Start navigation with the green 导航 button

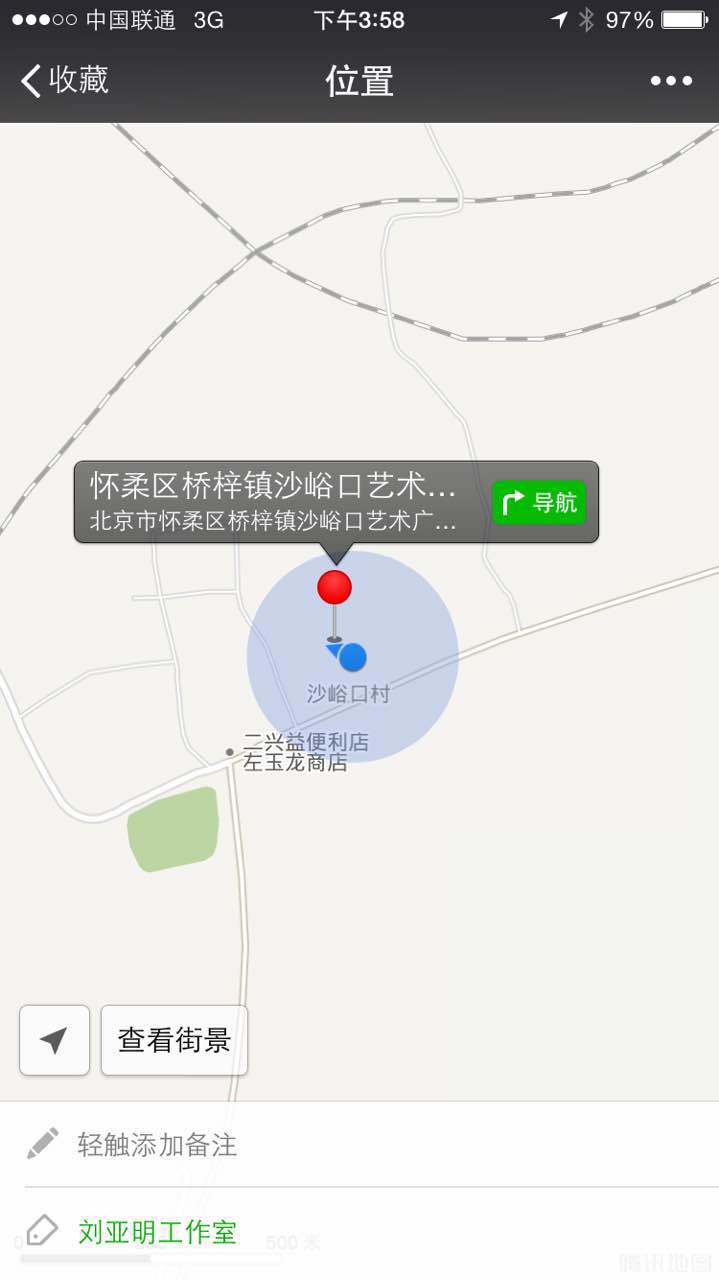(x=539, y=502)
